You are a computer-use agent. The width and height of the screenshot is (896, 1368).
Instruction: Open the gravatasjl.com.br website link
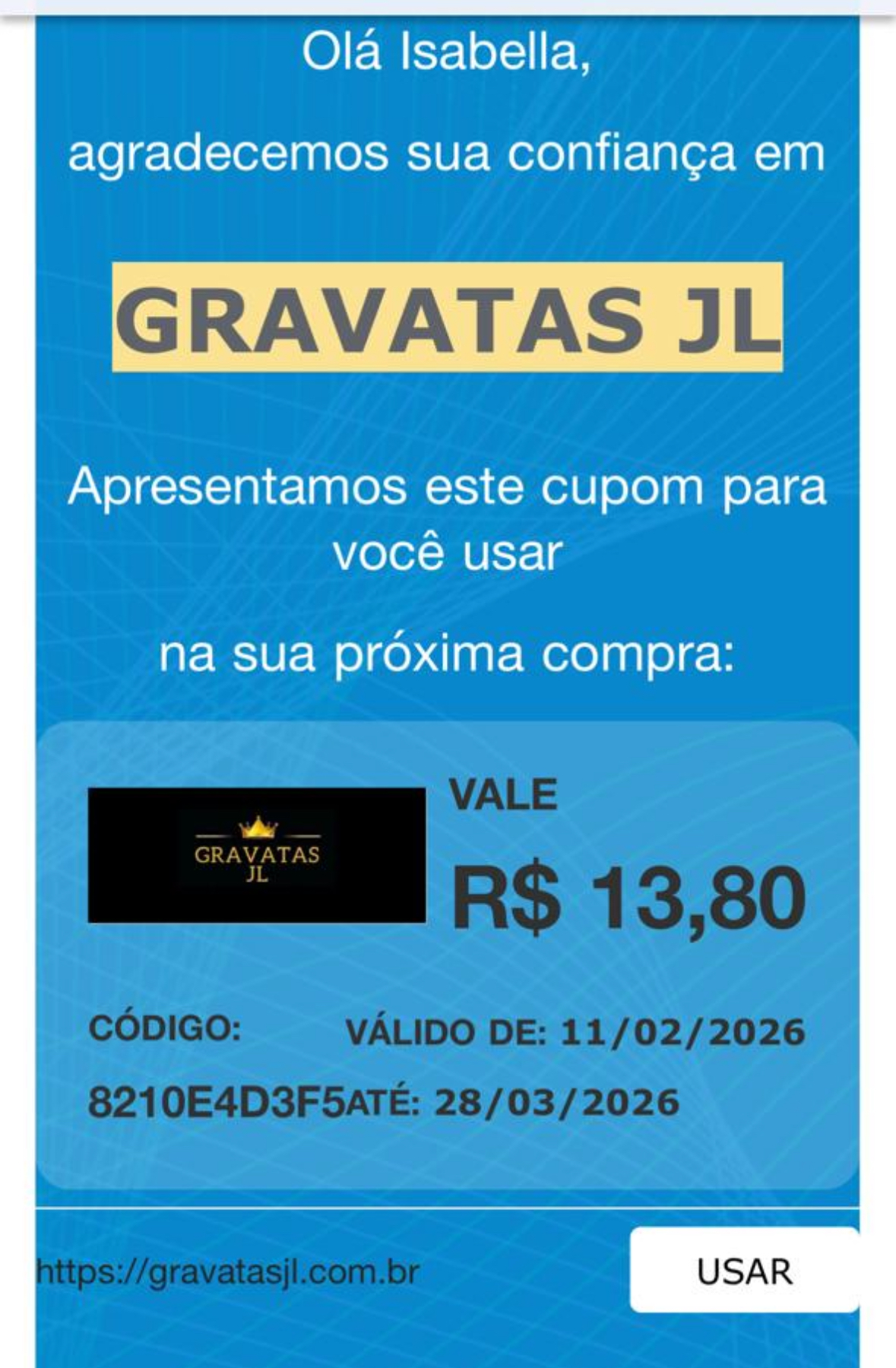tap(228, 1271)
